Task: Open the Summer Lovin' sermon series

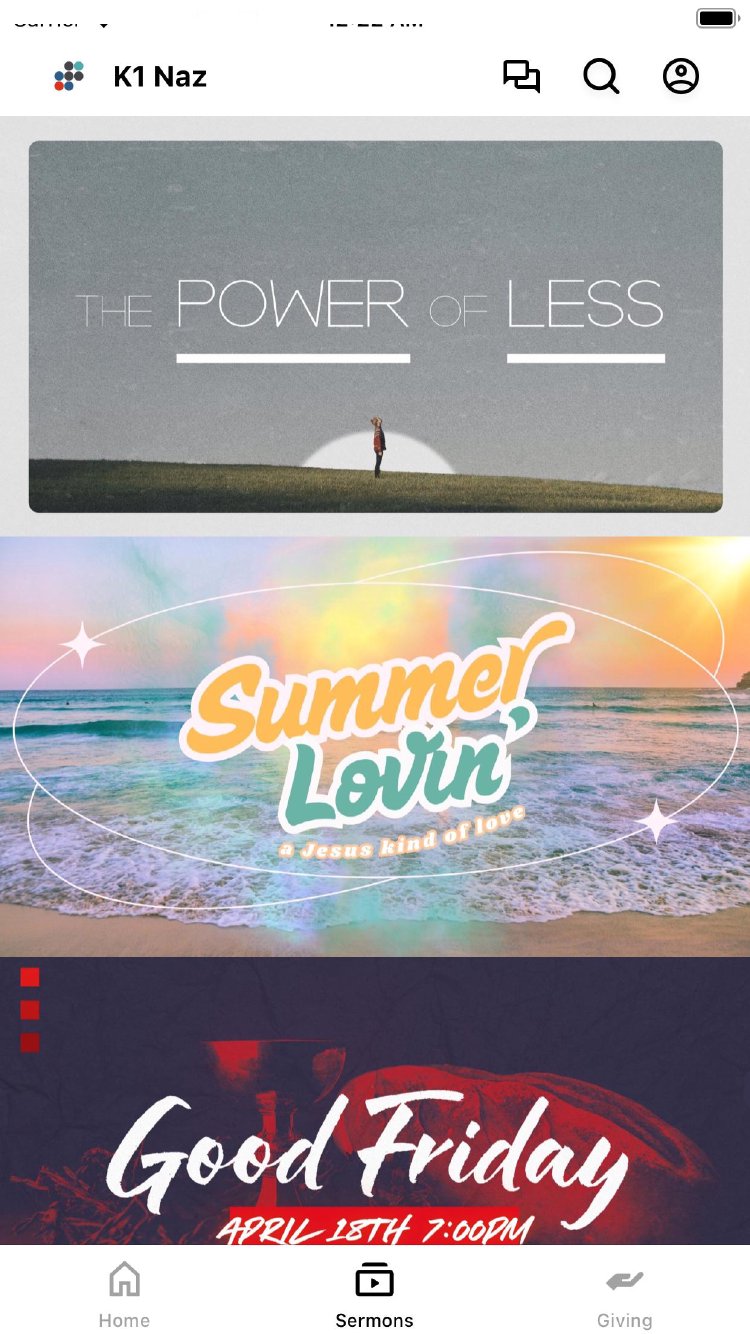Action: (375, 746)
